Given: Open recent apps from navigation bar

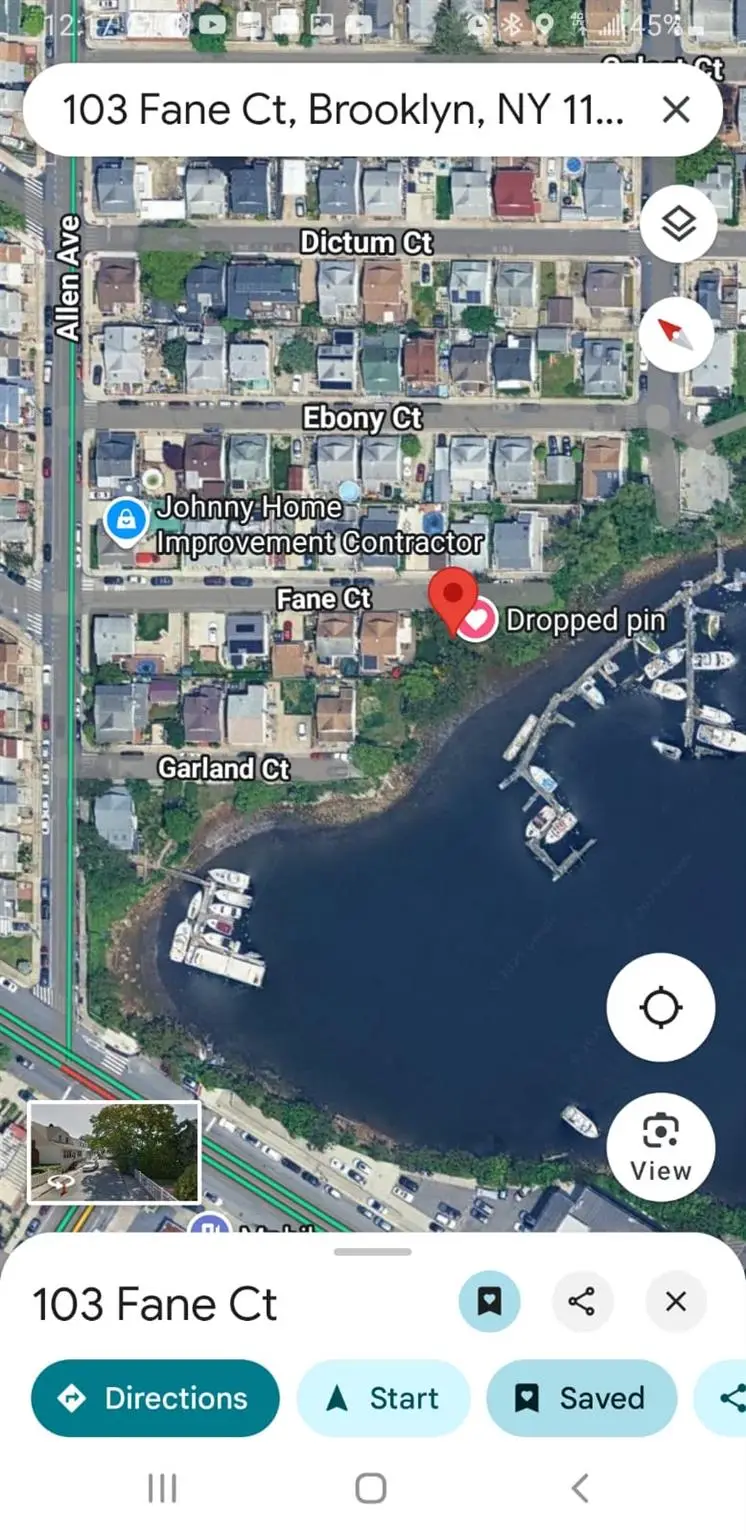Looking at the screenshot, I should 162,1488.
